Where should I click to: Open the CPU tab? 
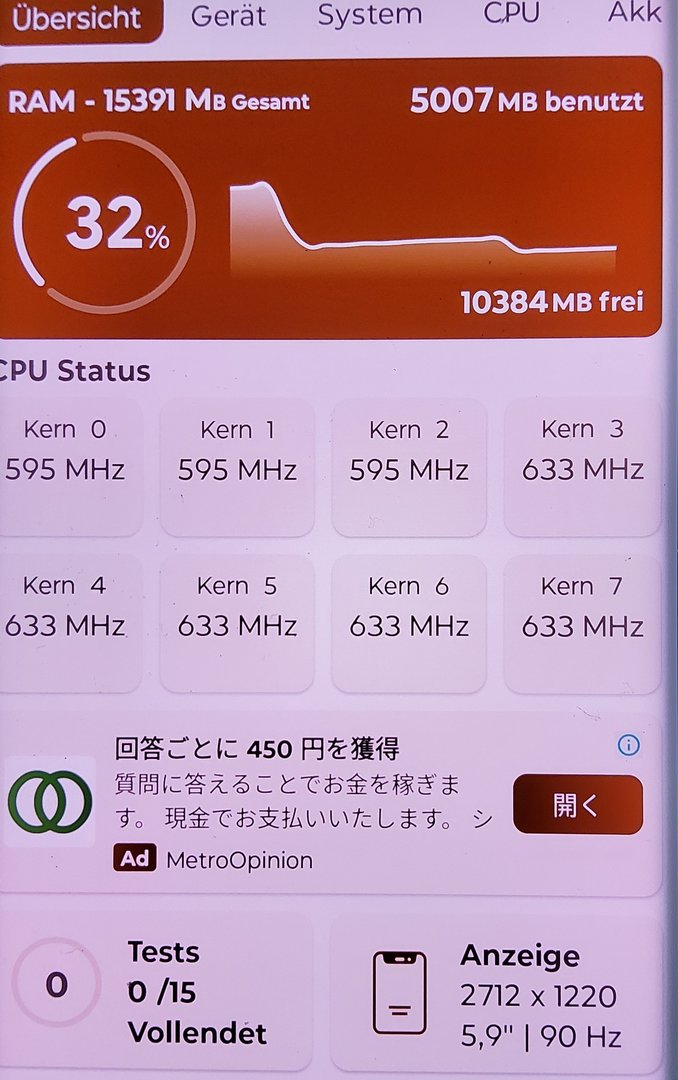click(511, 14)
